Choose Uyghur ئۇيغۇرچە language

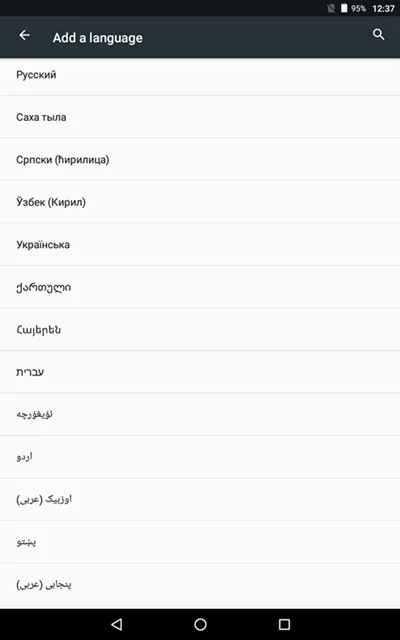200,414
